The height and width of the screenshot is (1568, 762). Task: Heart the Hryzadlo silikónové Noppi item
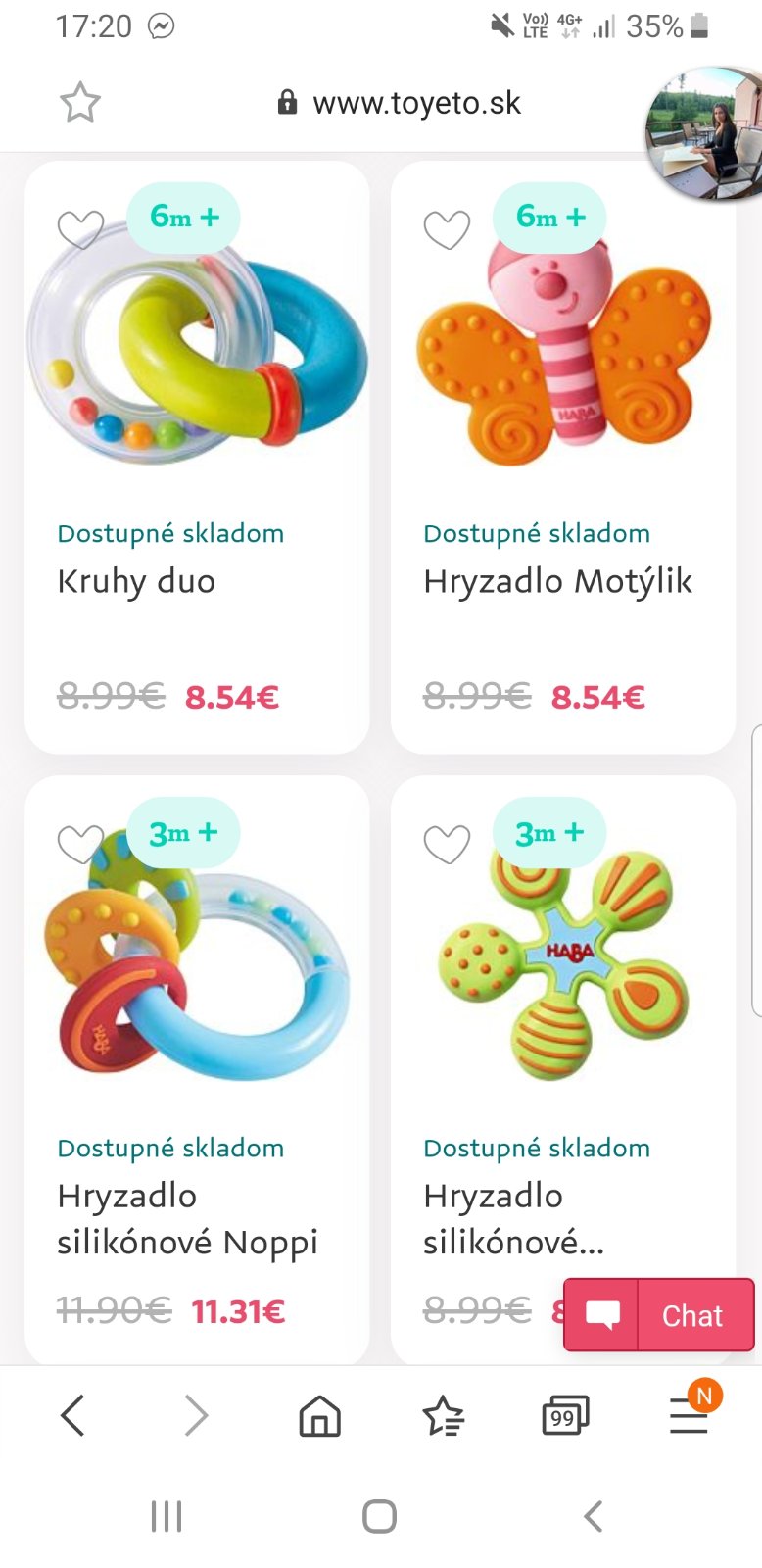[x=80, y=844]
